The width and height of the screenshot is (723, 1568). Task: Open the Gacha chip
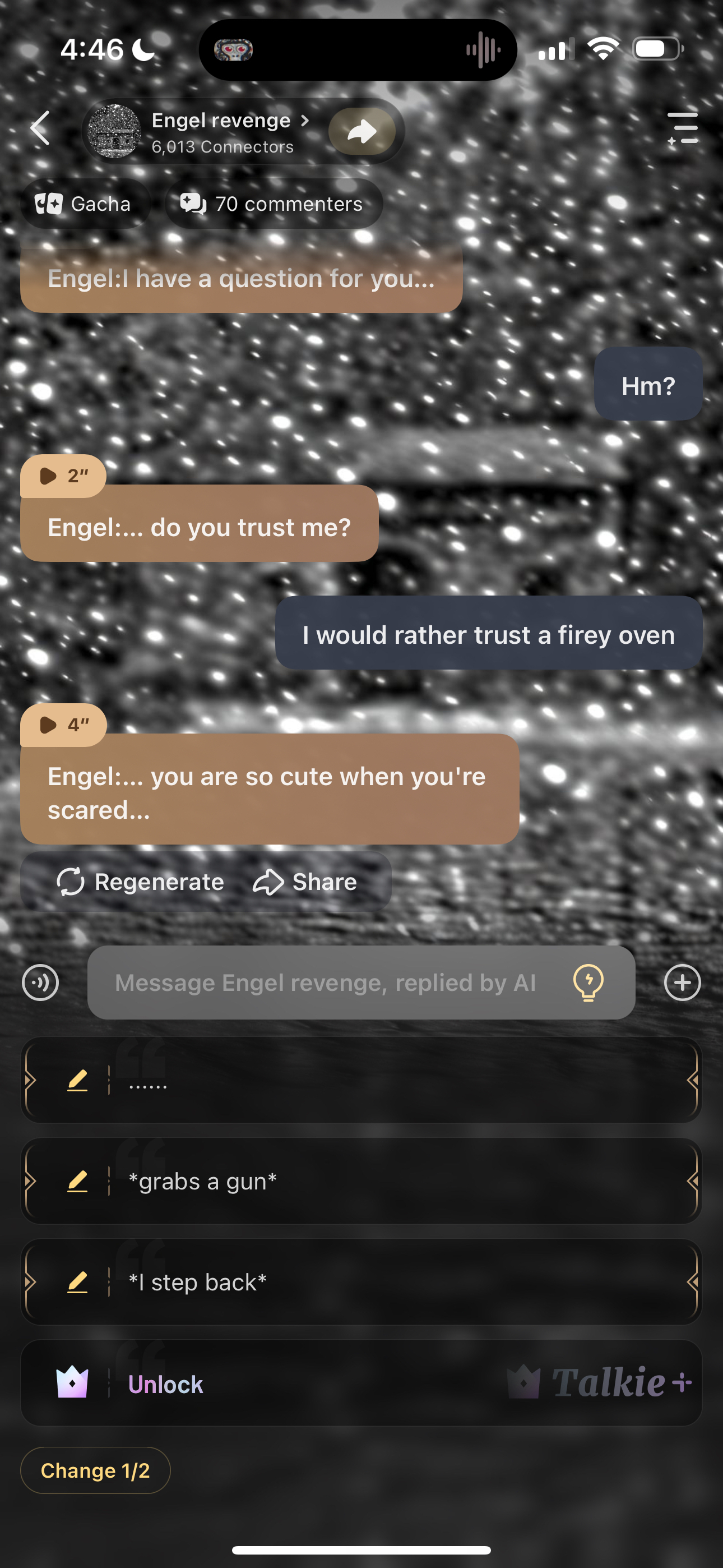point(85,204)
